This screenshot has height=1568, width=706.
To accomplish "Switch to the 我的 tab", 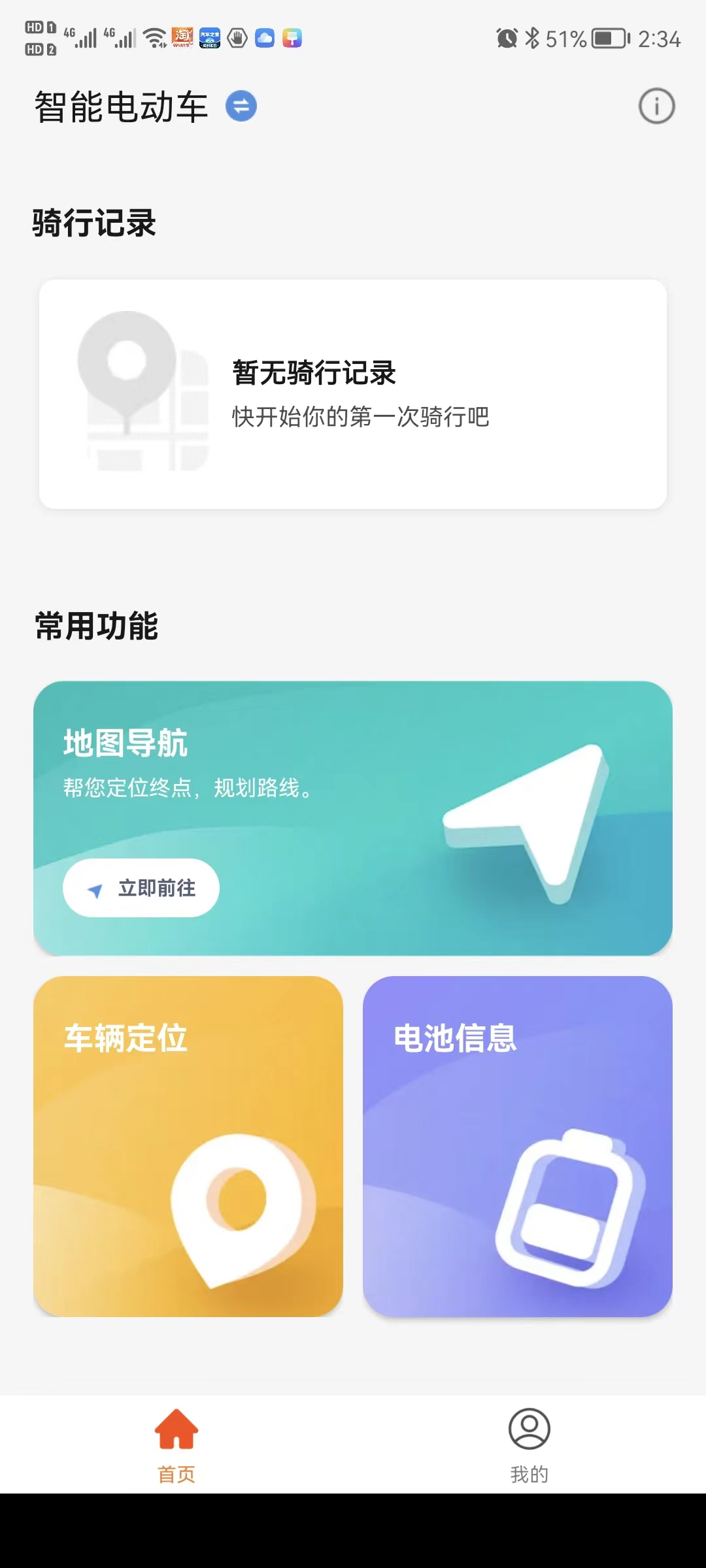I will (x=529, y=1445).
